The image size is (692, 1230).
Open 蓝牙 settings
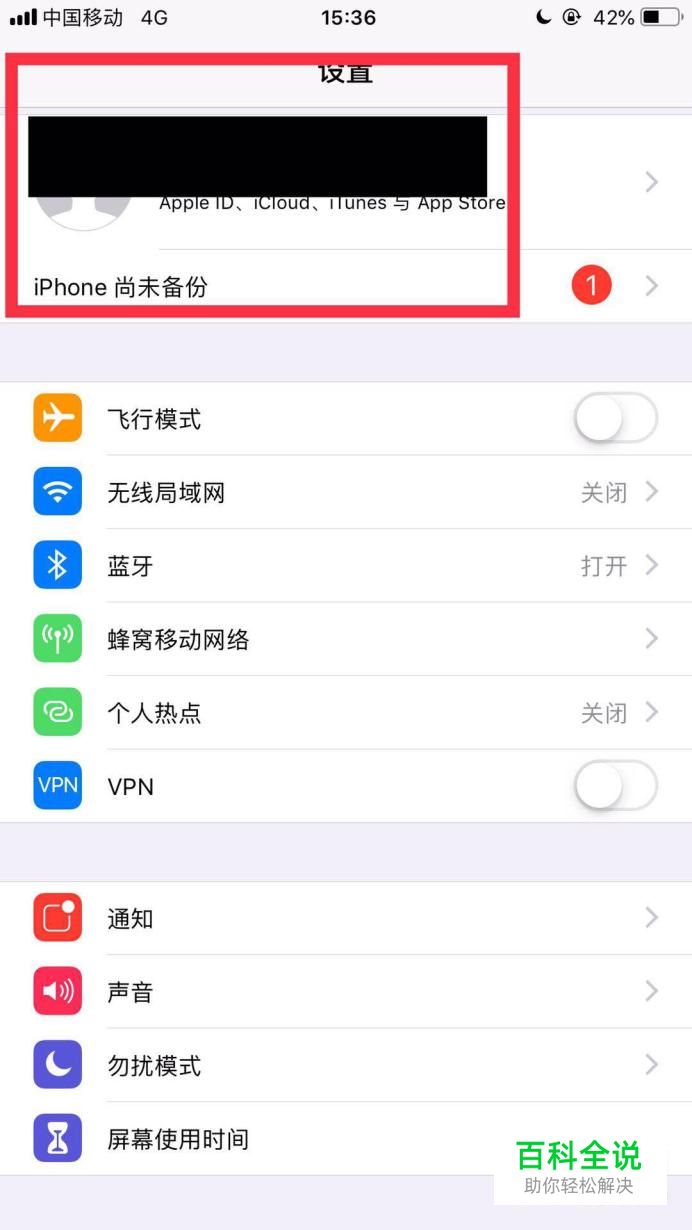coord(345,566)
